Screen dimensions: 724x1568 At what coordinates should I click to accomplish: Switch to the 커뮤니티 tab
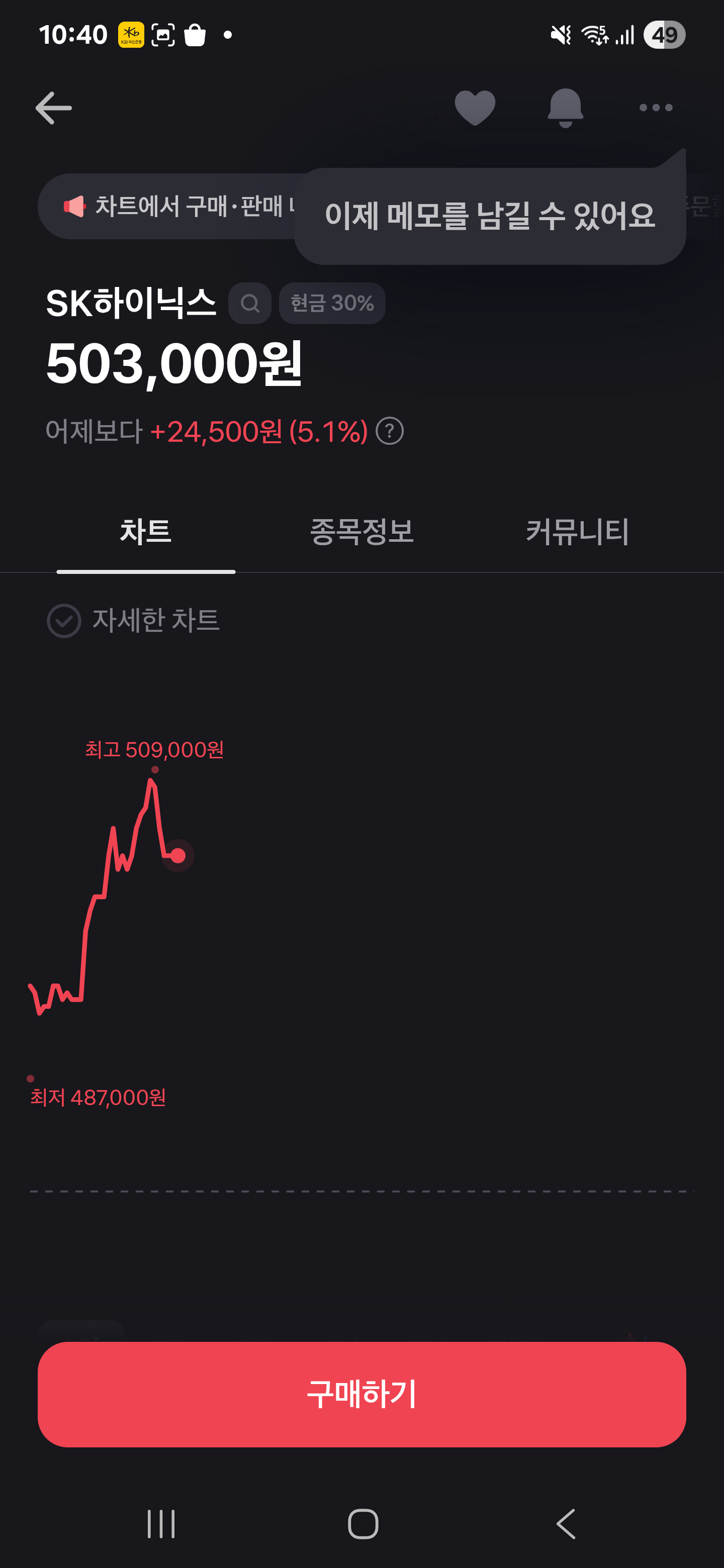[x=577, y=532]
